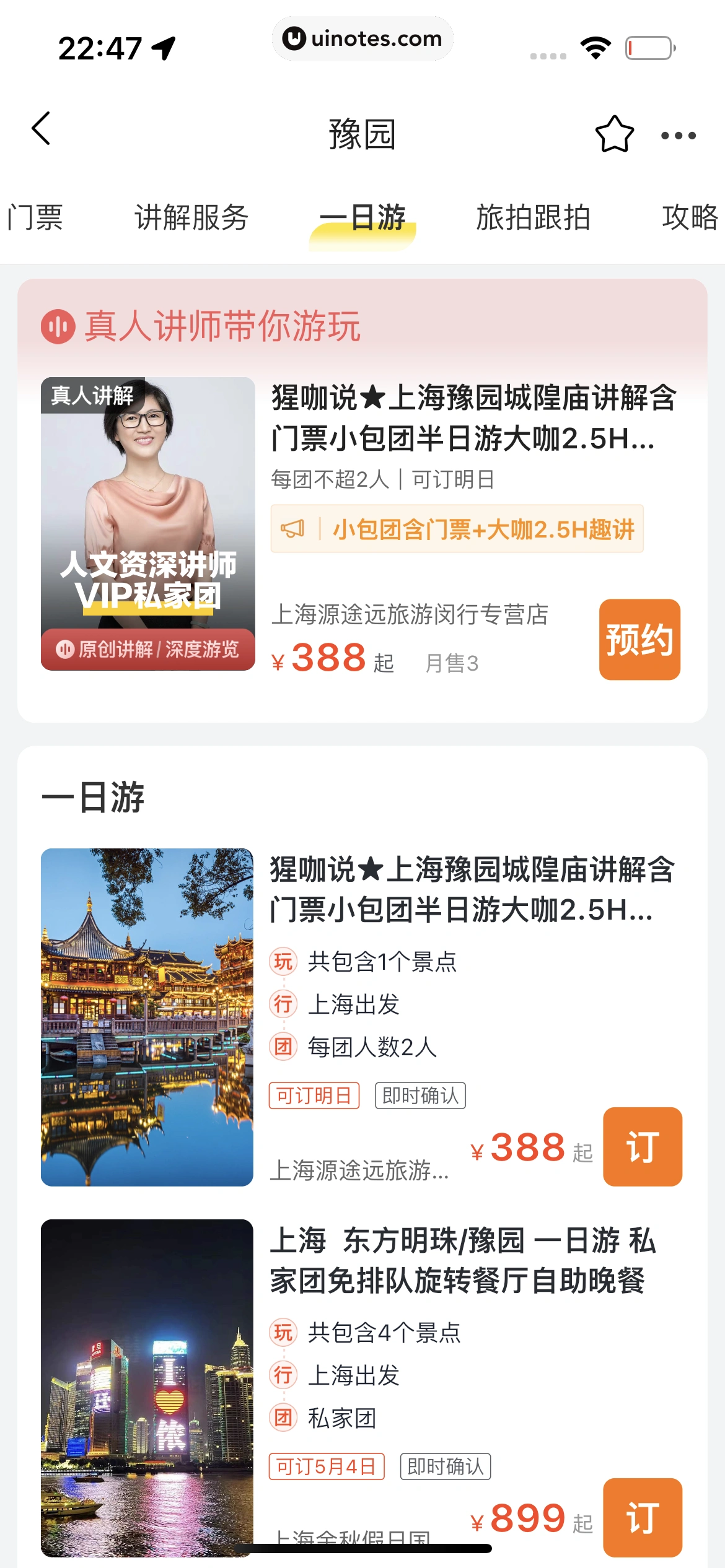The height and width of the screenshot is (1568, 725).
Task: Book the ¥899 东方明珠 tour with 订
Action: pos(642,1517)
